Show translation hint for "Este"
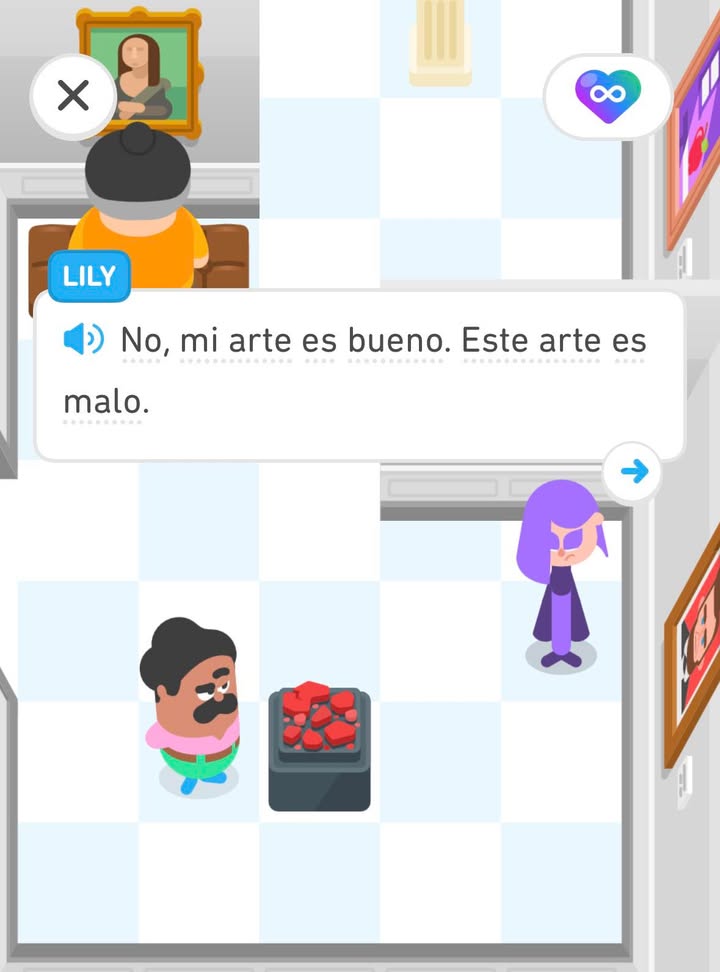 pos(495,341)
